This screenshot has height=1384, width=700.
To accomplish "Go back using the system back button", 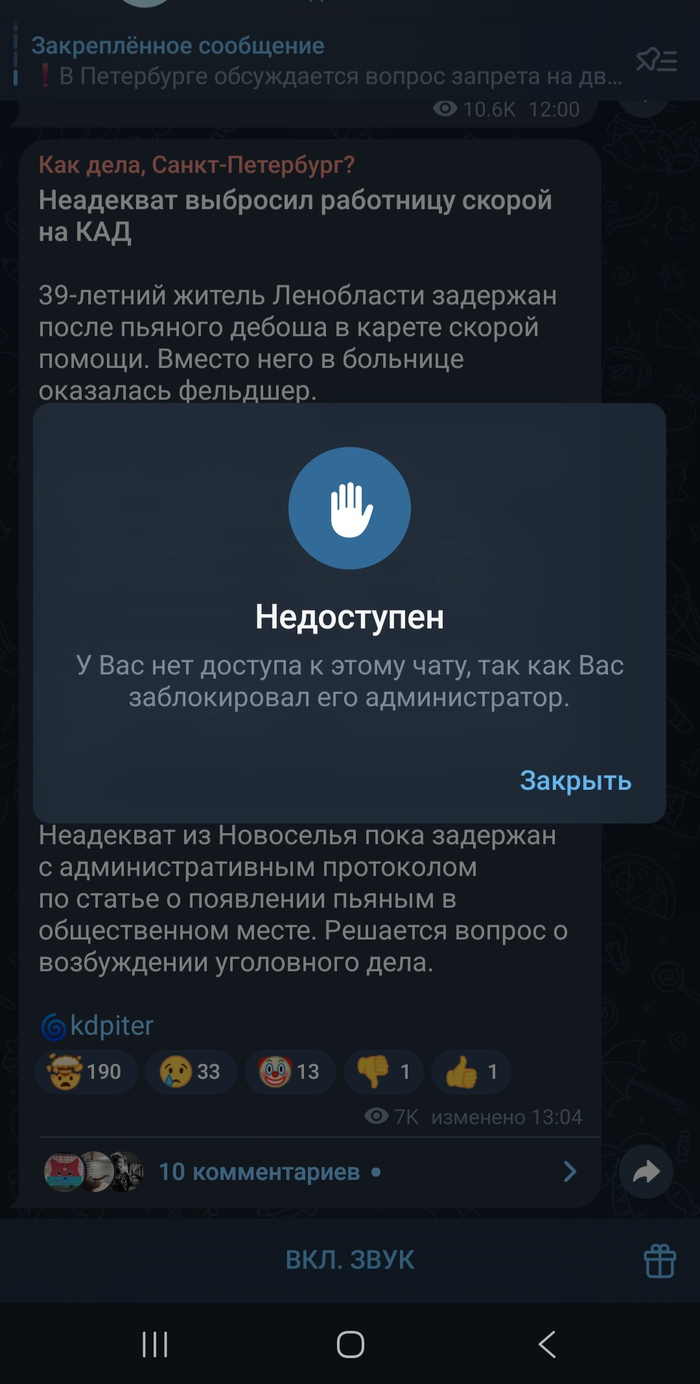I will 546,1345.
